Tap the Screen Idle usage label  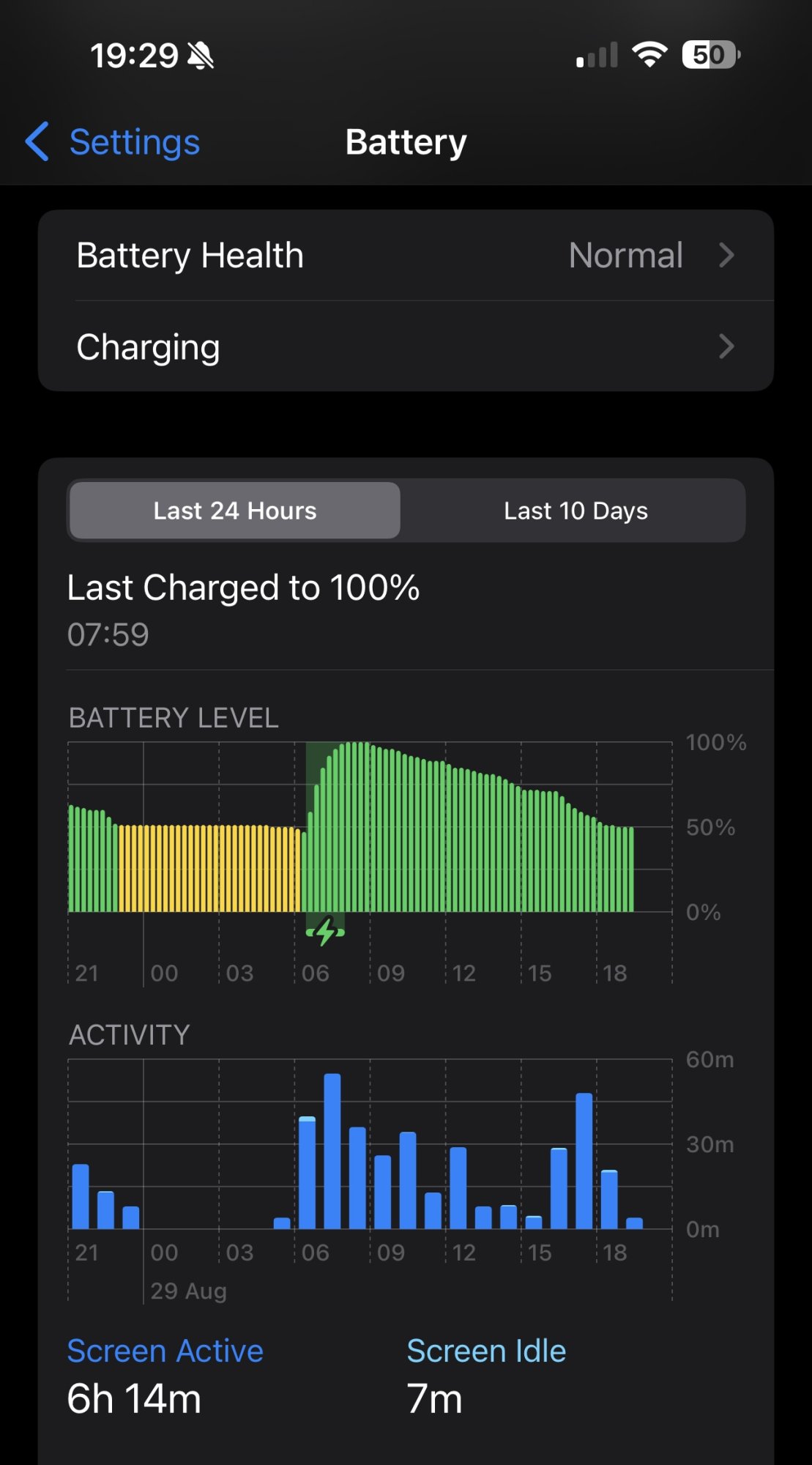(x=486, y=1351)
